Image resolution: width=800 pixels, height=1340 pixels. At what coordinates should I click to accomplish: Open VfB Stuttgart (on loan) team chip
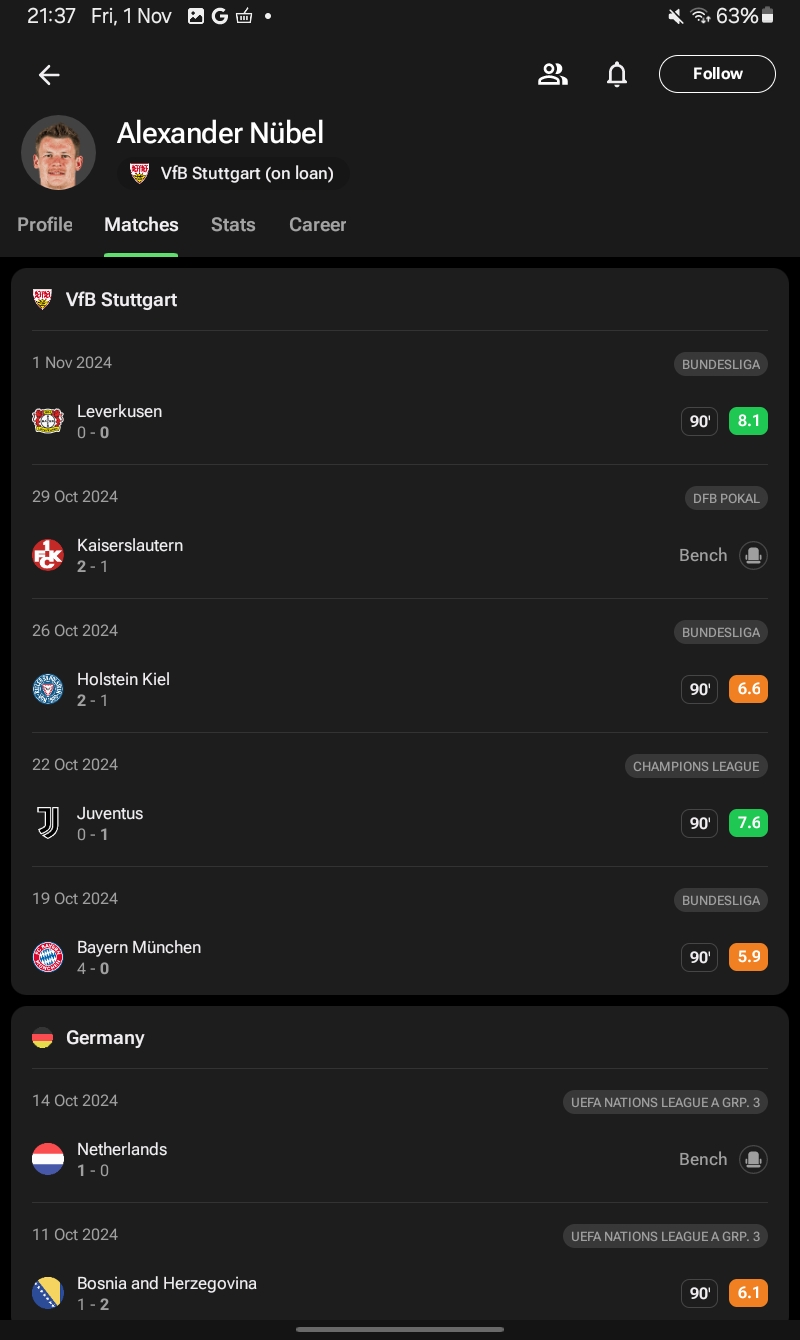(234, 173)
